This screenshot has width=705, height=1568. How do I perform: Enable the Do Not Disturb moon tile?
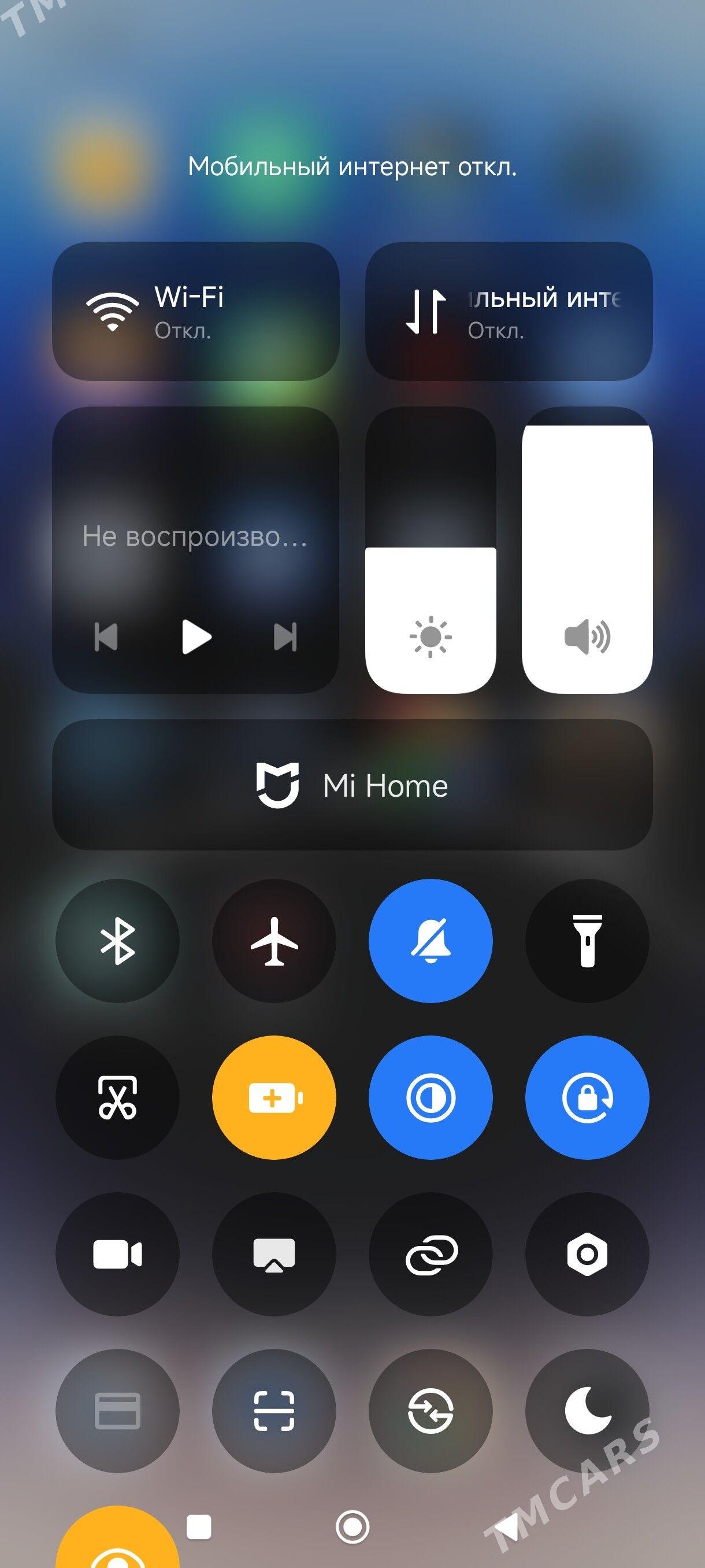(587, 1410)
